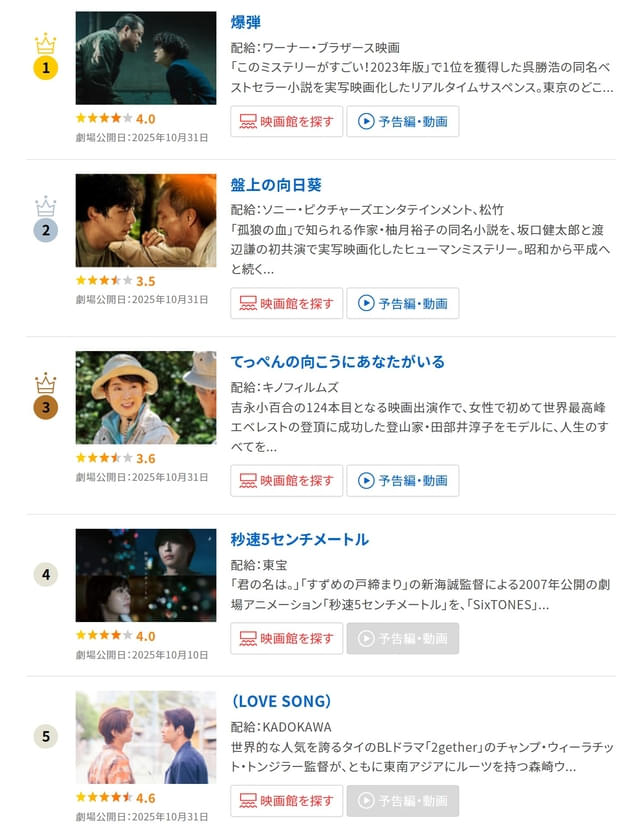Open the 盤上の向日葵 title link

point(276,185)
